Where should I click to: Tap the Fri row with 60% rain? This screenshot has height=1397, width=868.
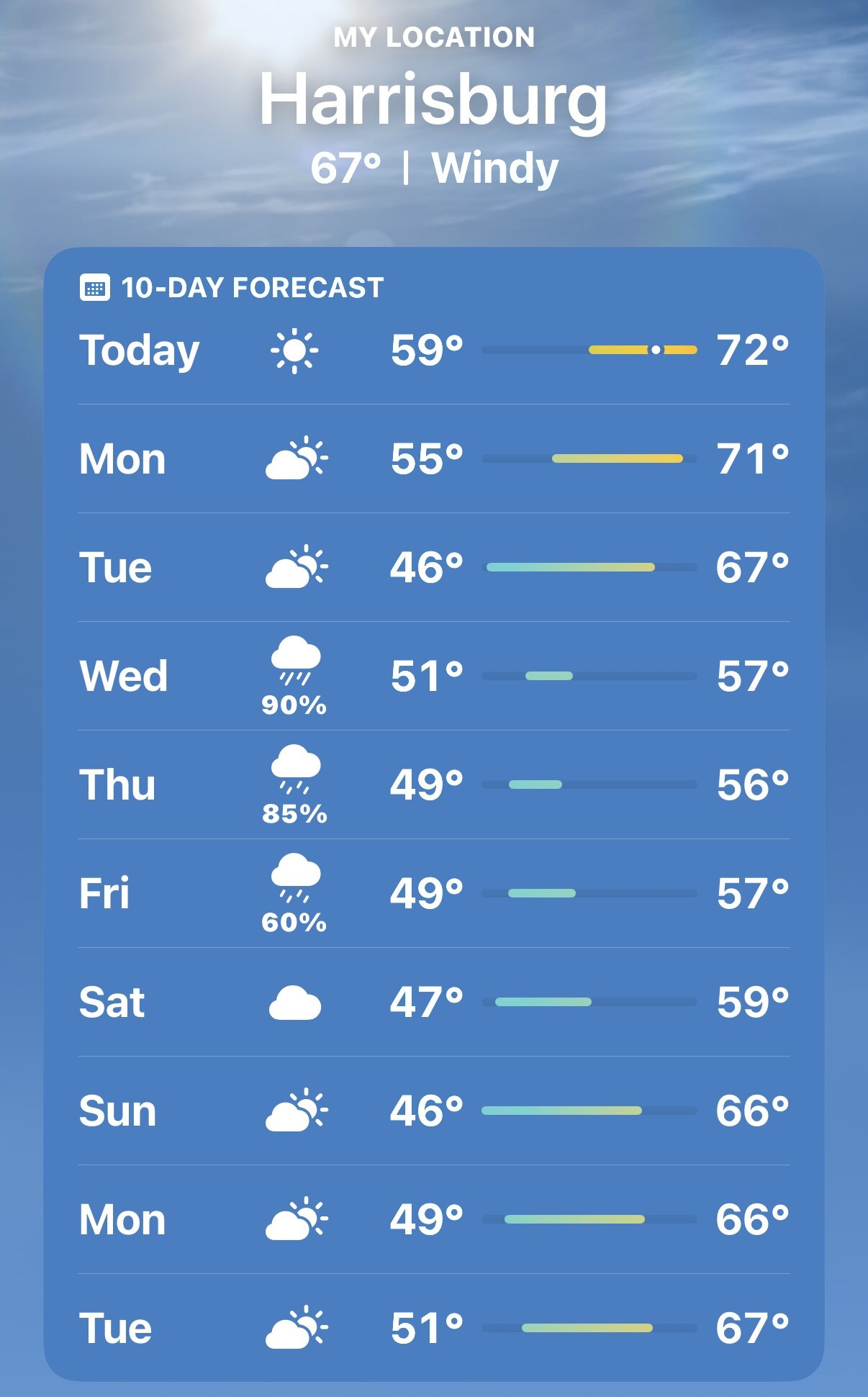pyautogui.click(x=434, y=893)
